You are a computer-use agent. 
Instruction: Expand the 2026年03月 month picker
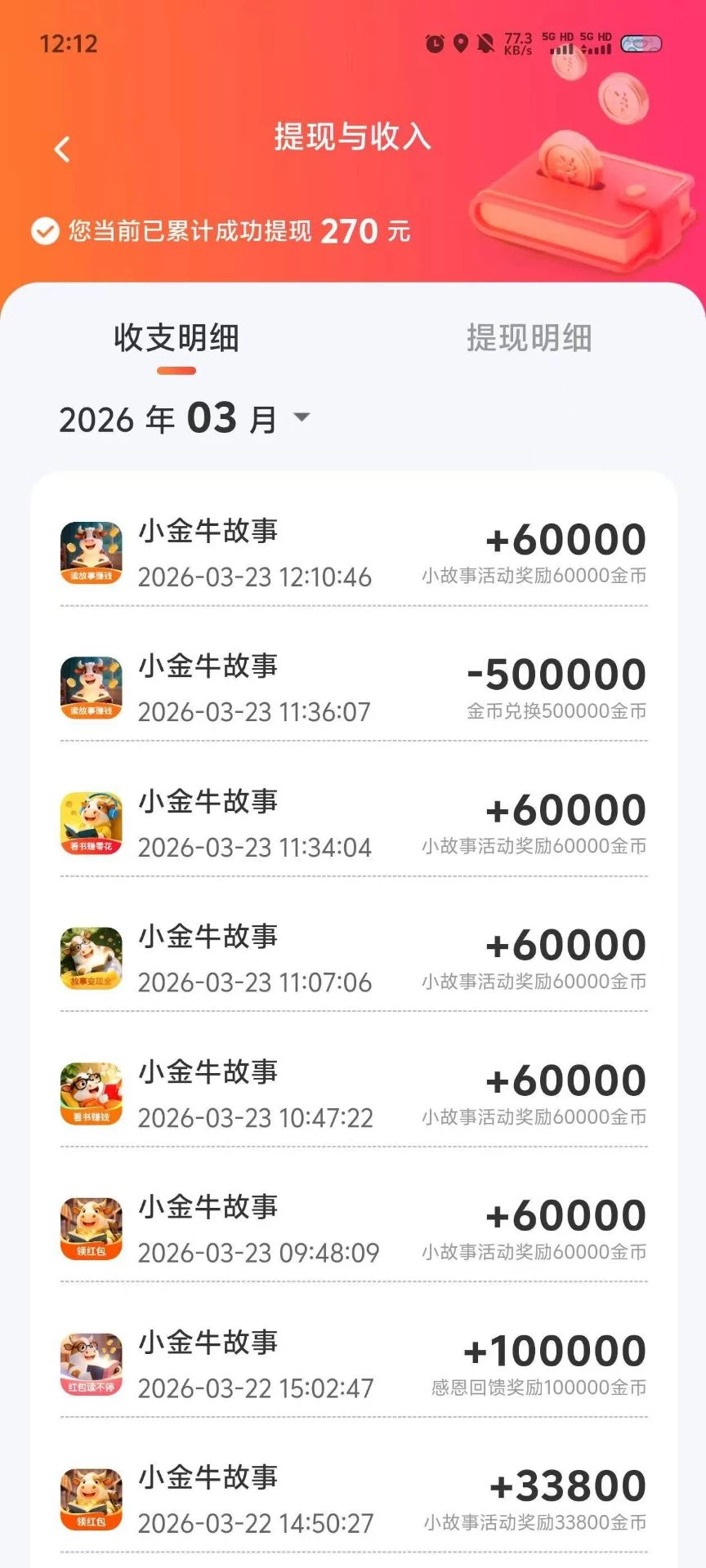point(302,417)
